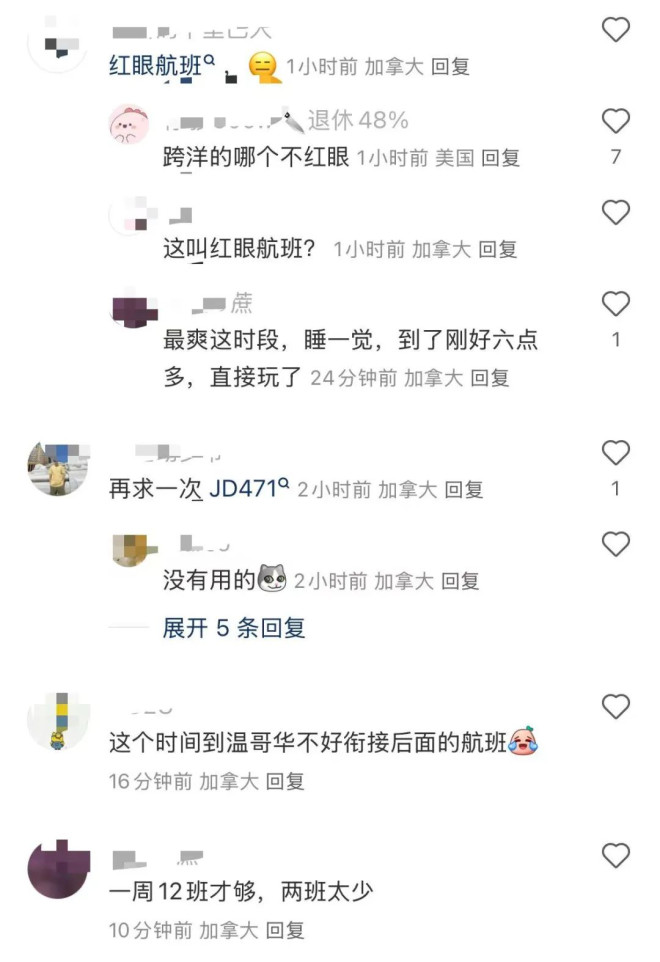Open avatar of 再求一次 JD471 commenter
The image size is (660, 962).
58,467
